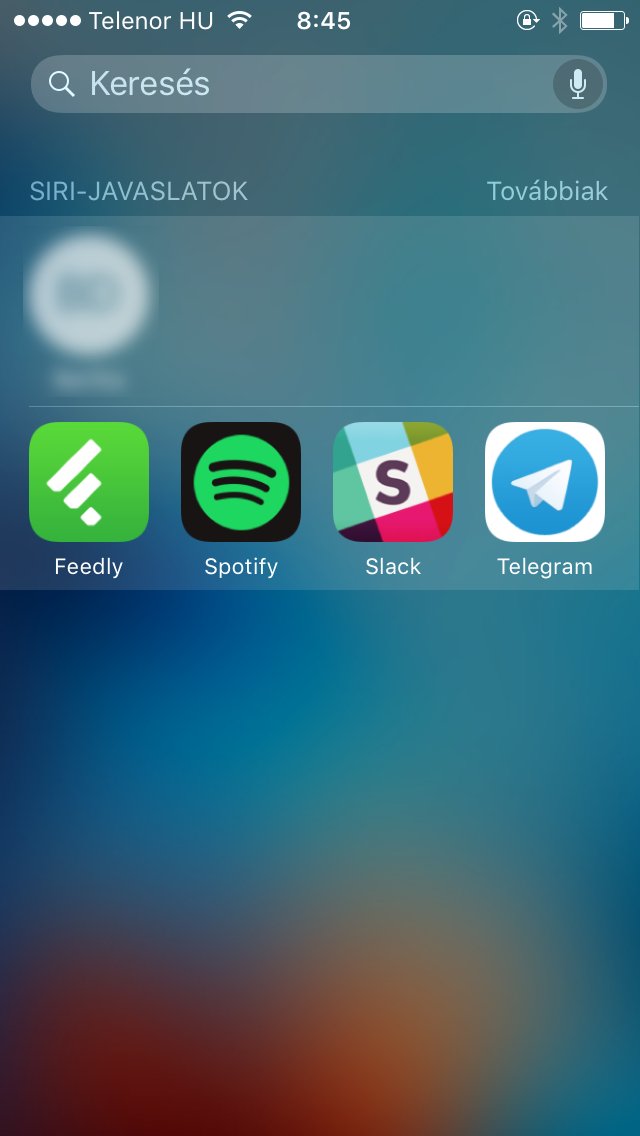Viewport: 640px width, 1136px height.
Task: Show more suggestions via További
Action: 546,191
